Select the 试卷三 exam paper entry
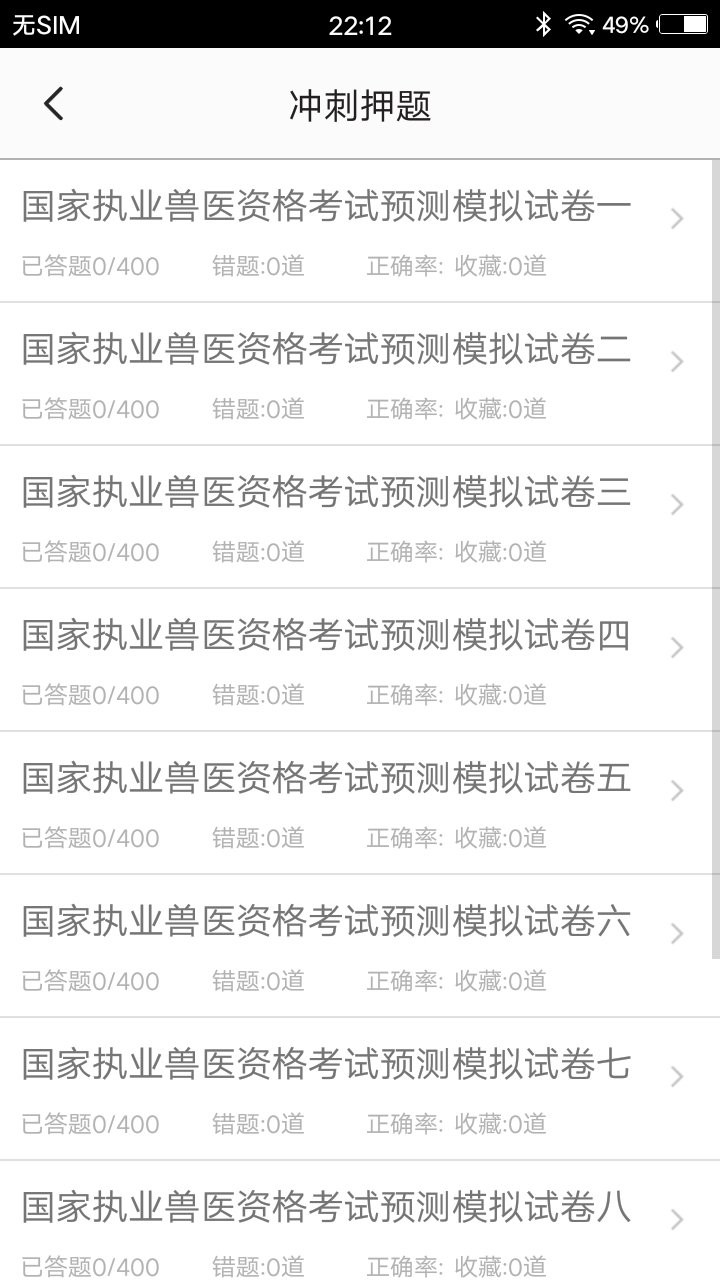Viewport: 720px width, 1280px height. [327, 491]
